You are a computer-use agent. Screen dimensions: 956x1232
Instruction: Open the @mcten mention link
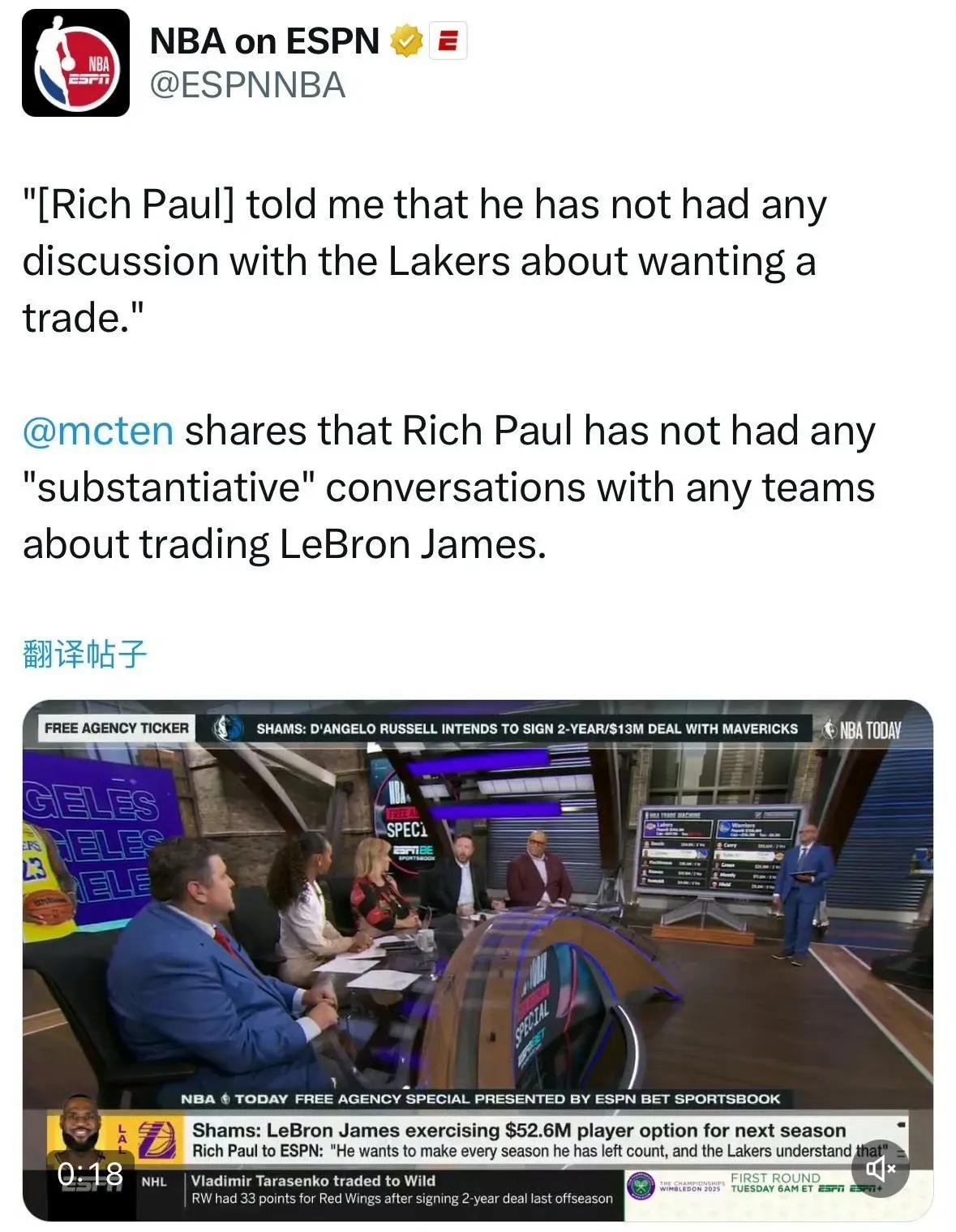click(97, 431)
